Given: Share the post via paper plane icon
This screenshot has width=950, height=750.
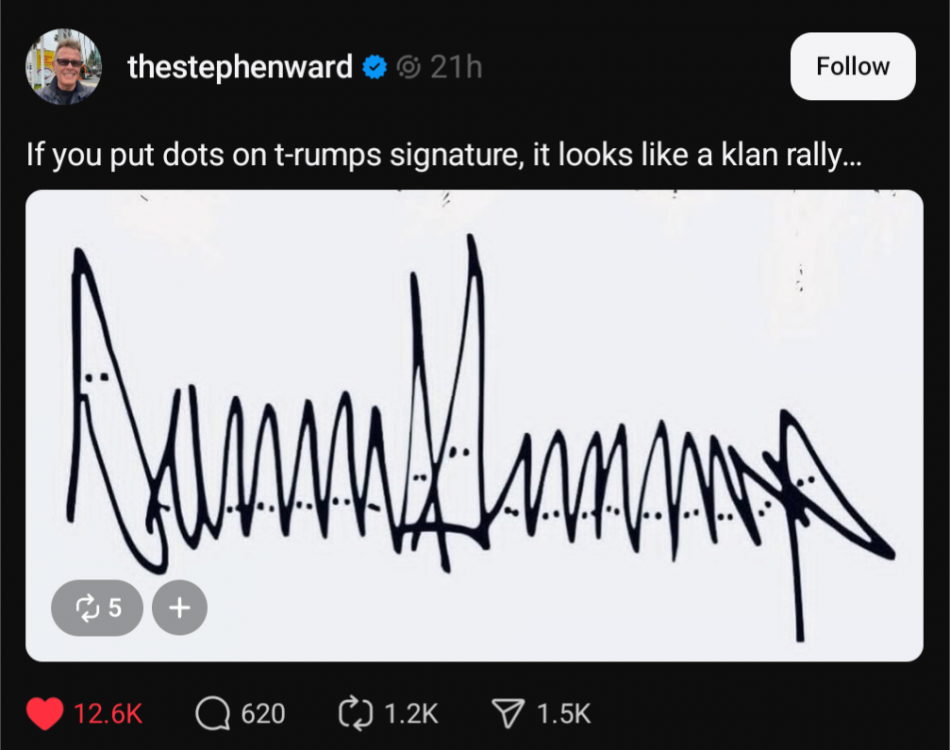Looking at the screenshot, I should tap(509, 713).
